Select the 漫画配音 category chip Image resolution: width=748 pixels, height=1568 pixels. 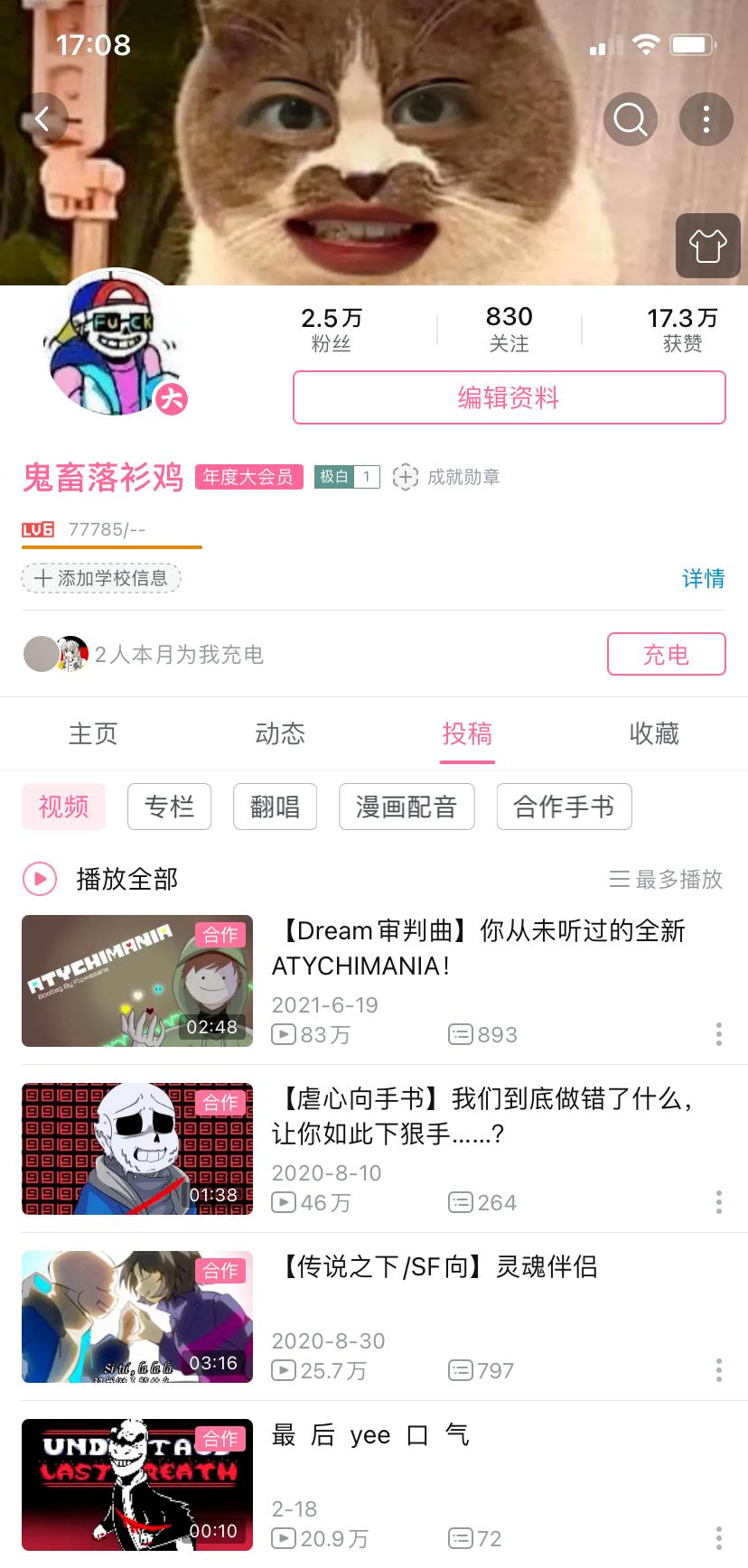click(407, 807)
